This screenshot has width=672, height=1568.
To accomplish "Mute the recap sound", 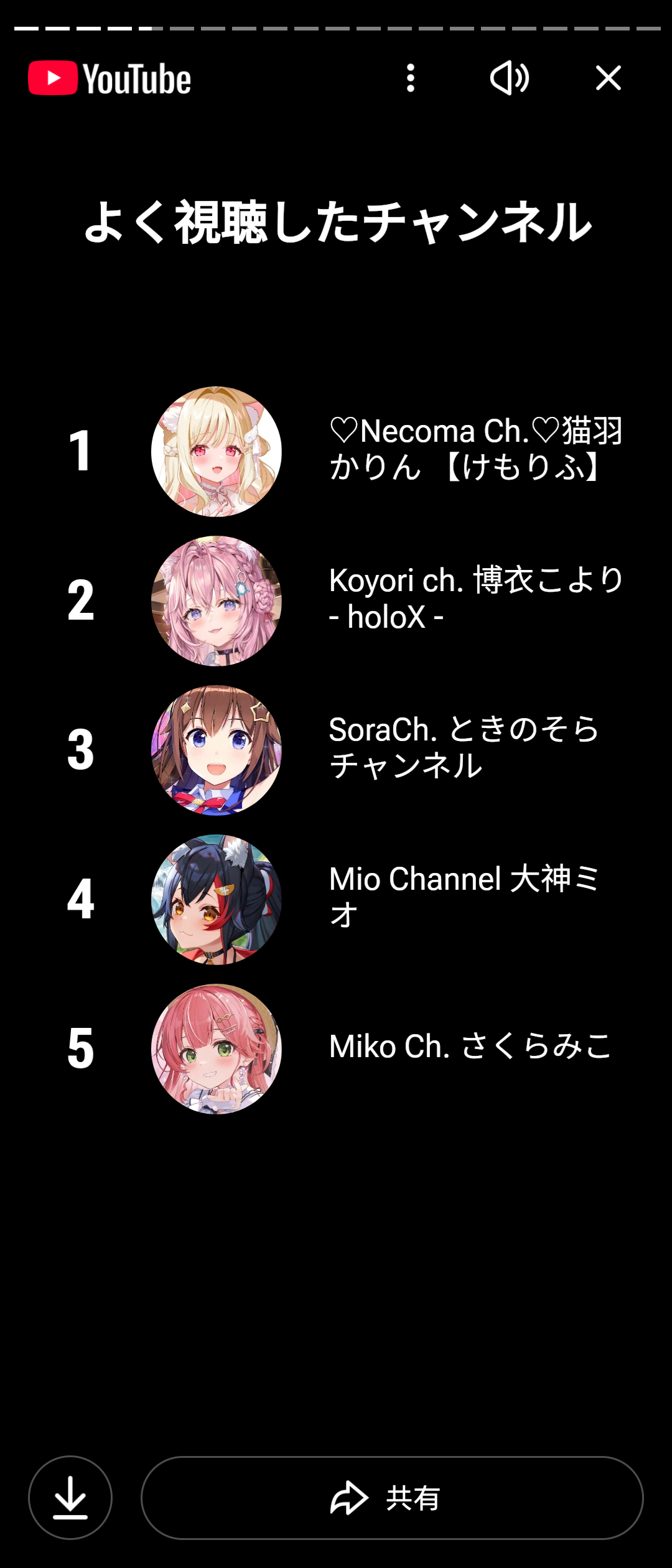I will [x=510, y=78].
